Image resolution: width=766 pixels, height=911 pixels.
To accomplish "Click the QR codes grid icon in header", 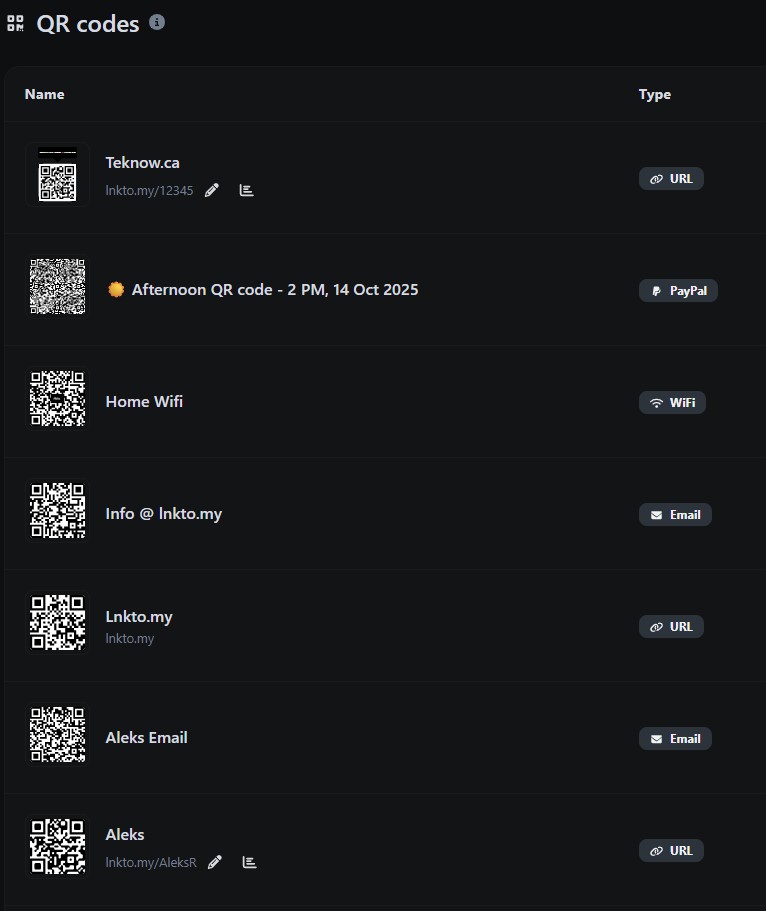I will tap(15, 22).
